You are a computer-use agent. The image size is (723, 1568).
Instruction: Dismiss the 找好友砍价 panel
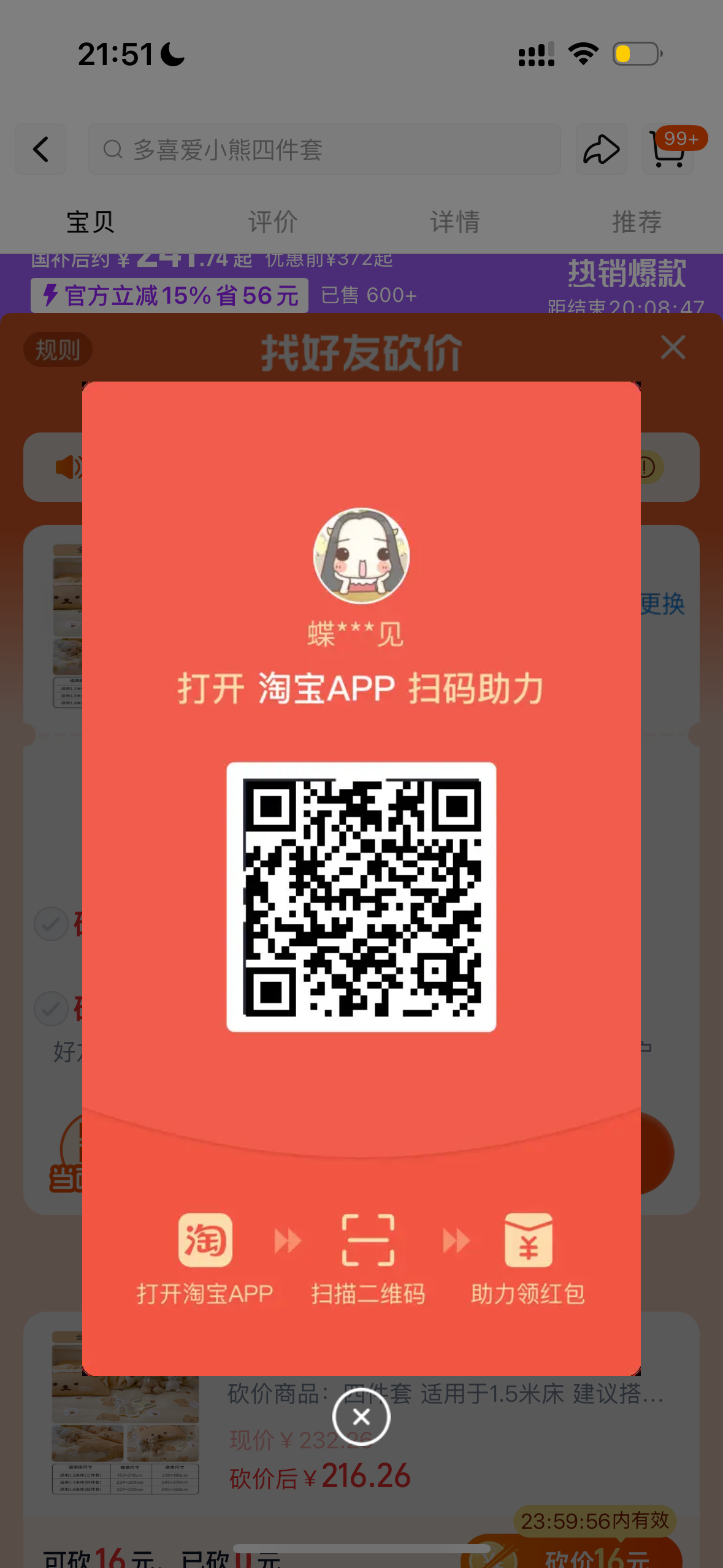pyautogui.click(x=673, y=348)
